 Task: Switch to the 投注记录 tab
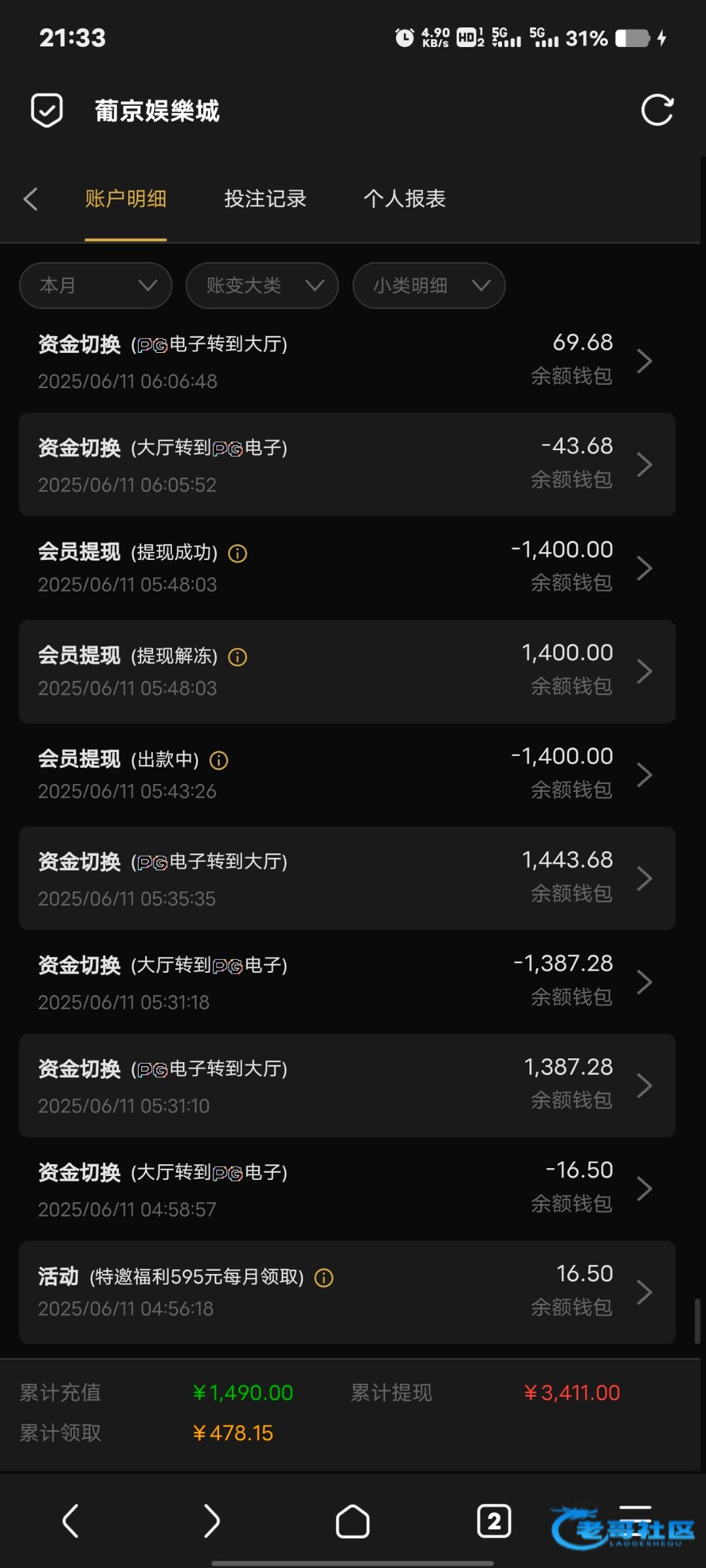point(265,199)
